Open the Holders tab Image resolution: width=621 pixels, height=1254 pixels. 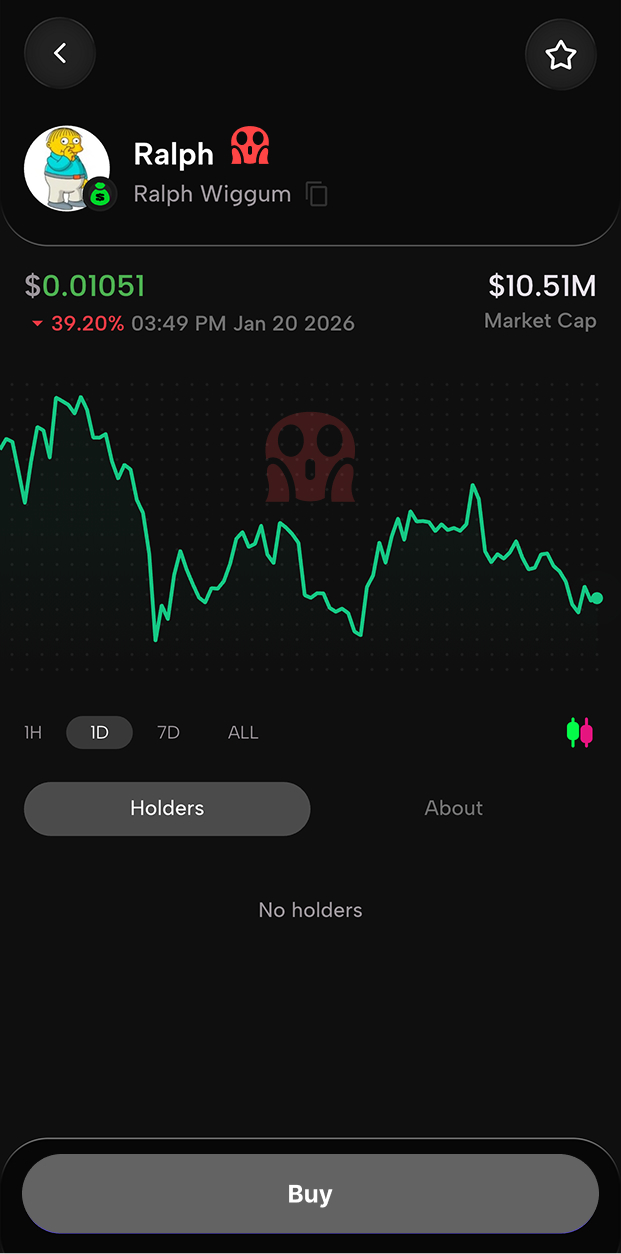pos(167,808)
